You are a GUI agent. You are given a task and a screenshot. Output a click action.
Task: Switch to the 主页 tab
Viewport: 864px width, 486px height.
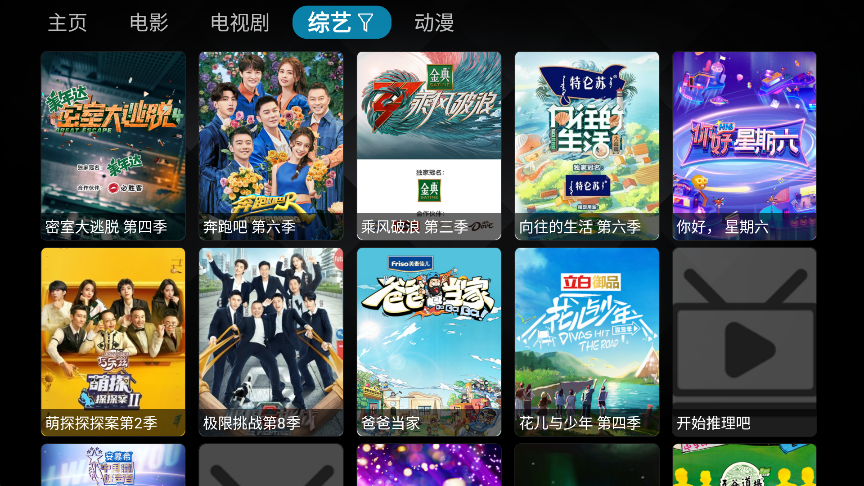[68, 22]
